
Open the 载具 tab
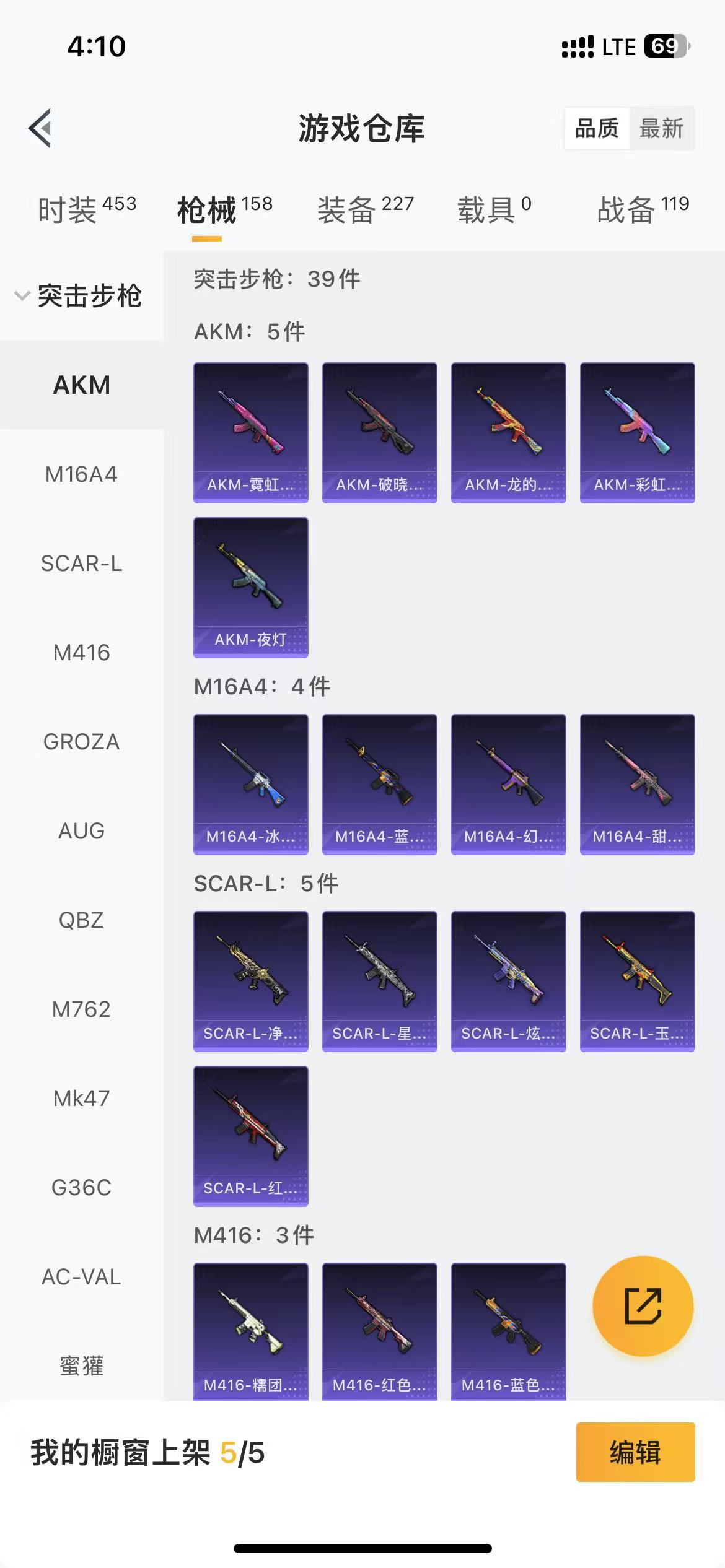(494, 209)
